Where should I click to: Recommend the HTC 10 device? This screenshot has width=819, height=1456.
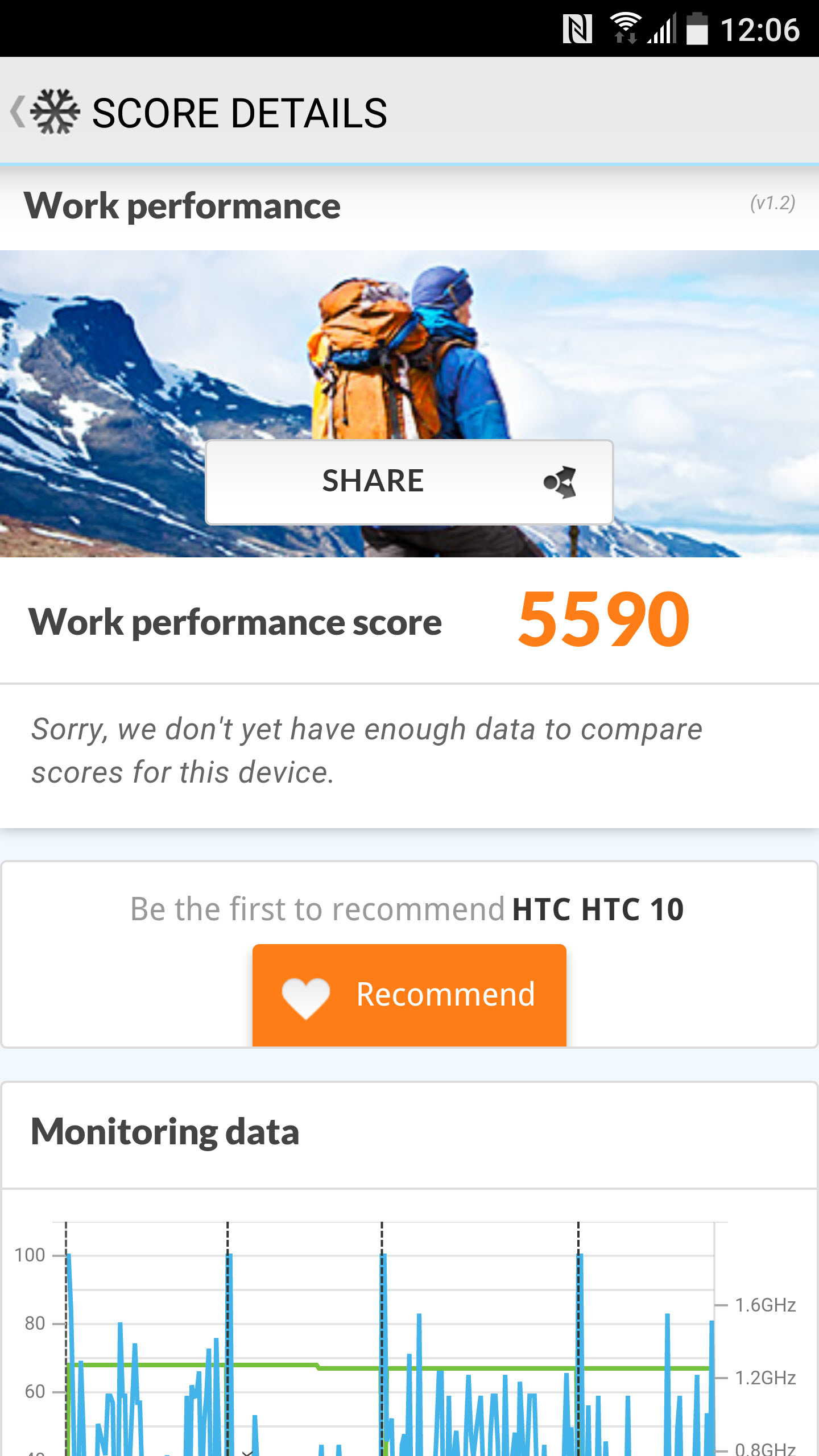[x=409, y=994]
